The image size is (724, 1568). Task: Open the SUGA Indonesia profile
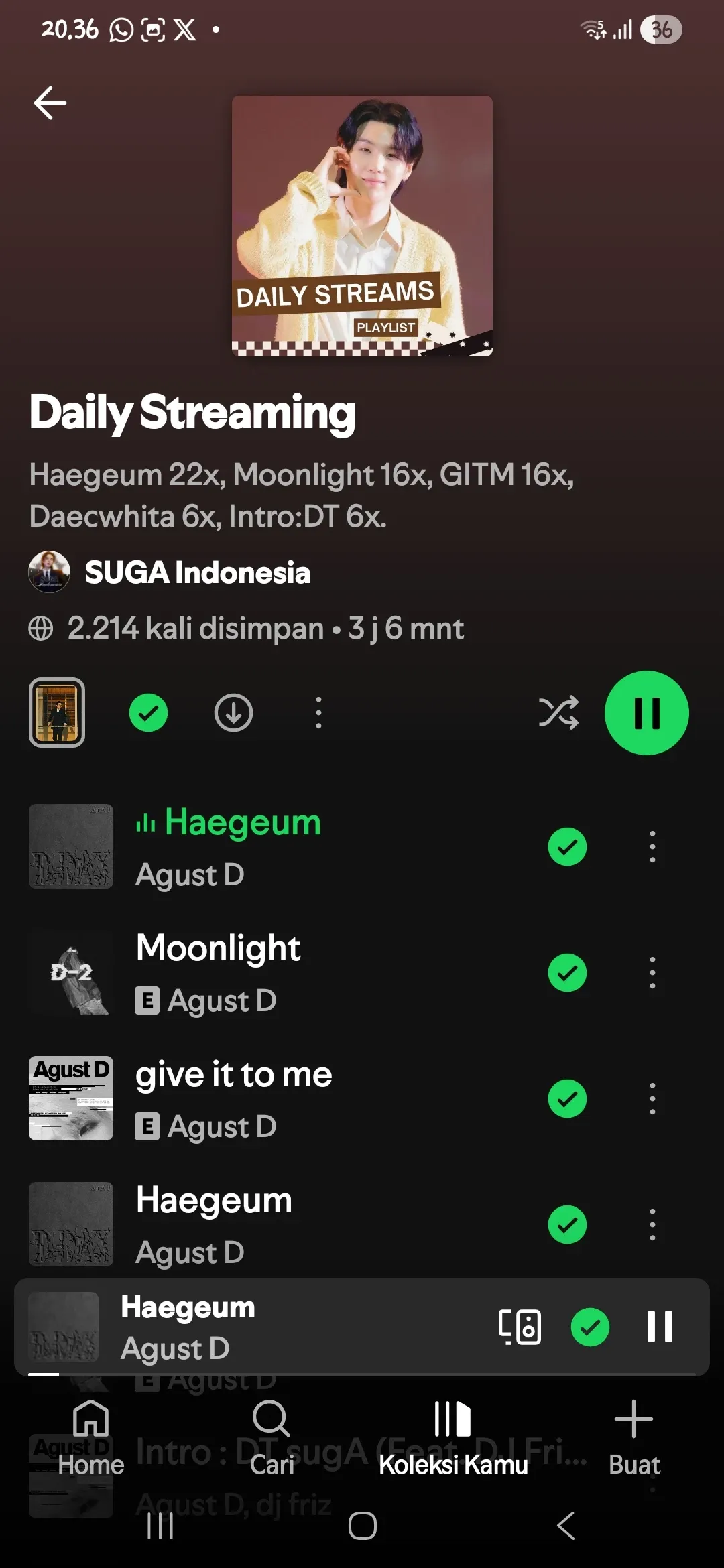(x=197, y=572)
